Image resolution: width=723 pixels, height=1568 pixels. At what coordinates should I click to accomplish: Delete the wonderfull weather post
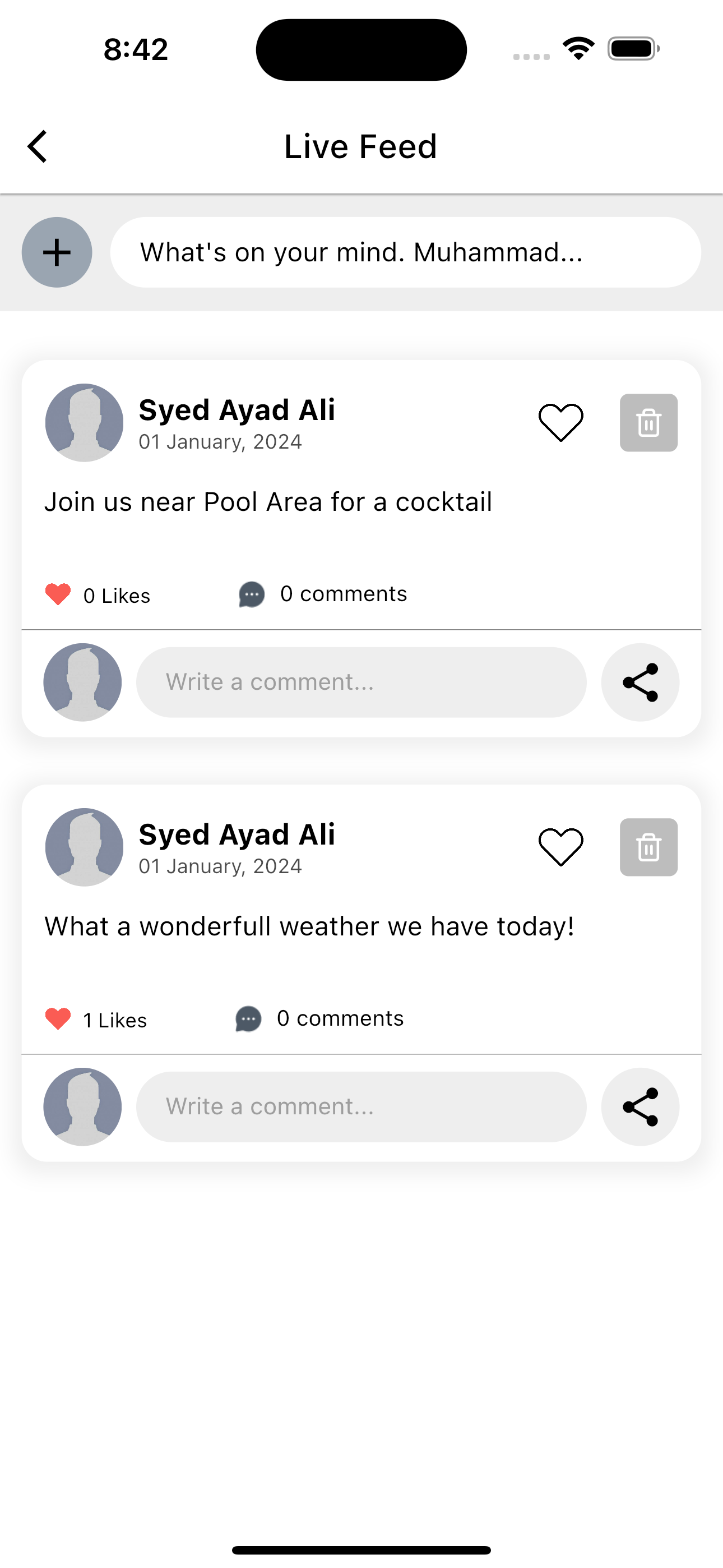648,847
